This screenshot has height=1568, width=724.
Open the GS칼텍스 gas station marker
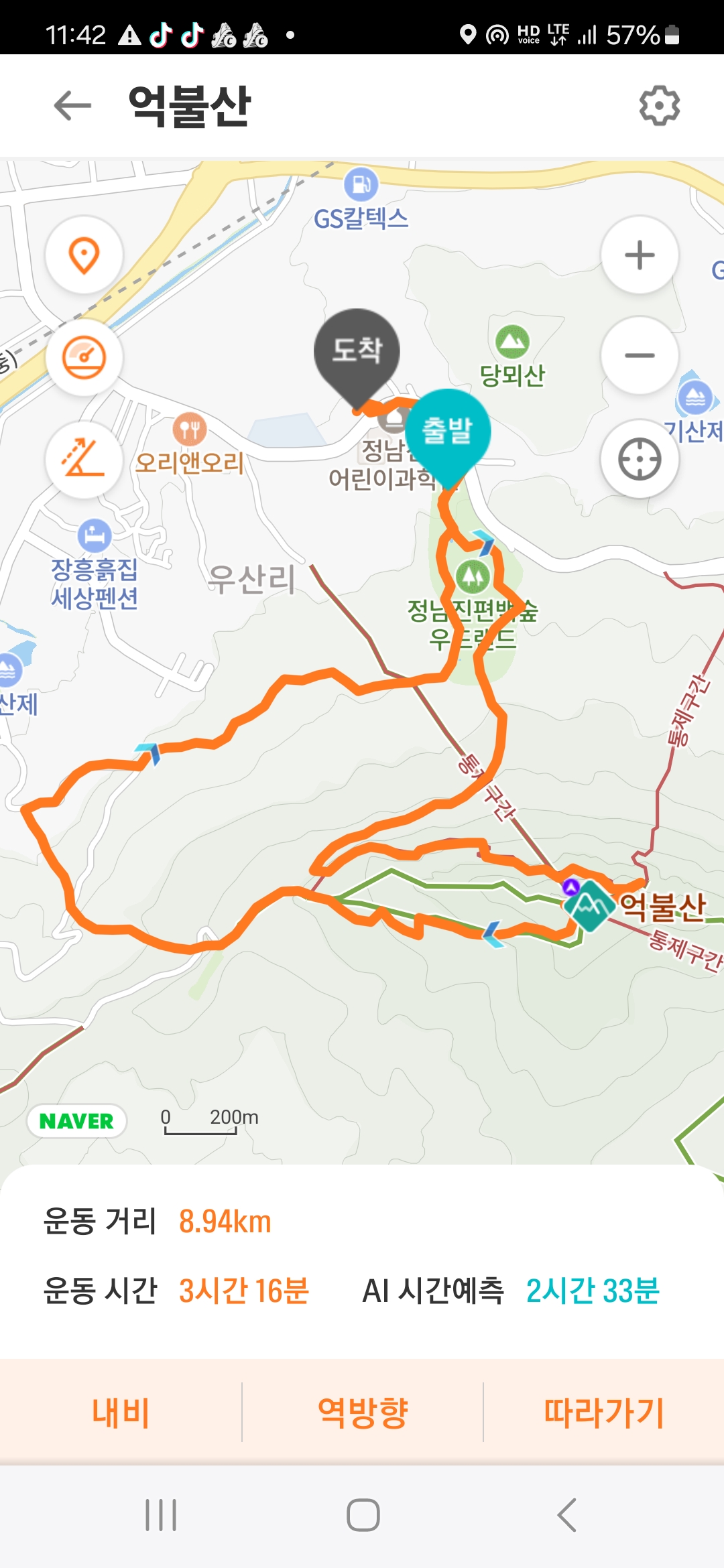[361, 184]
